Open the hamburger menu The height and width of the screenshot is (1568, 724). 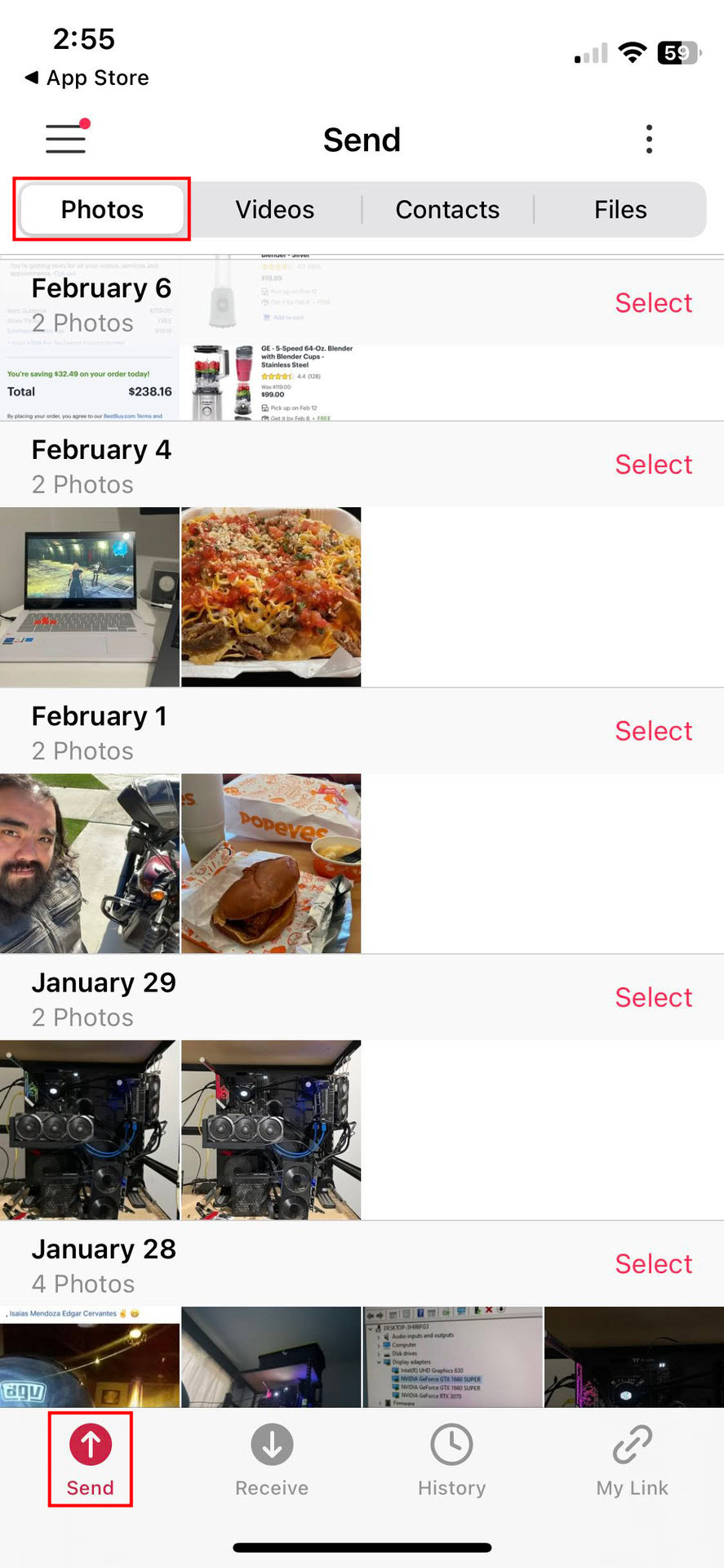click(x=66, y=139)
